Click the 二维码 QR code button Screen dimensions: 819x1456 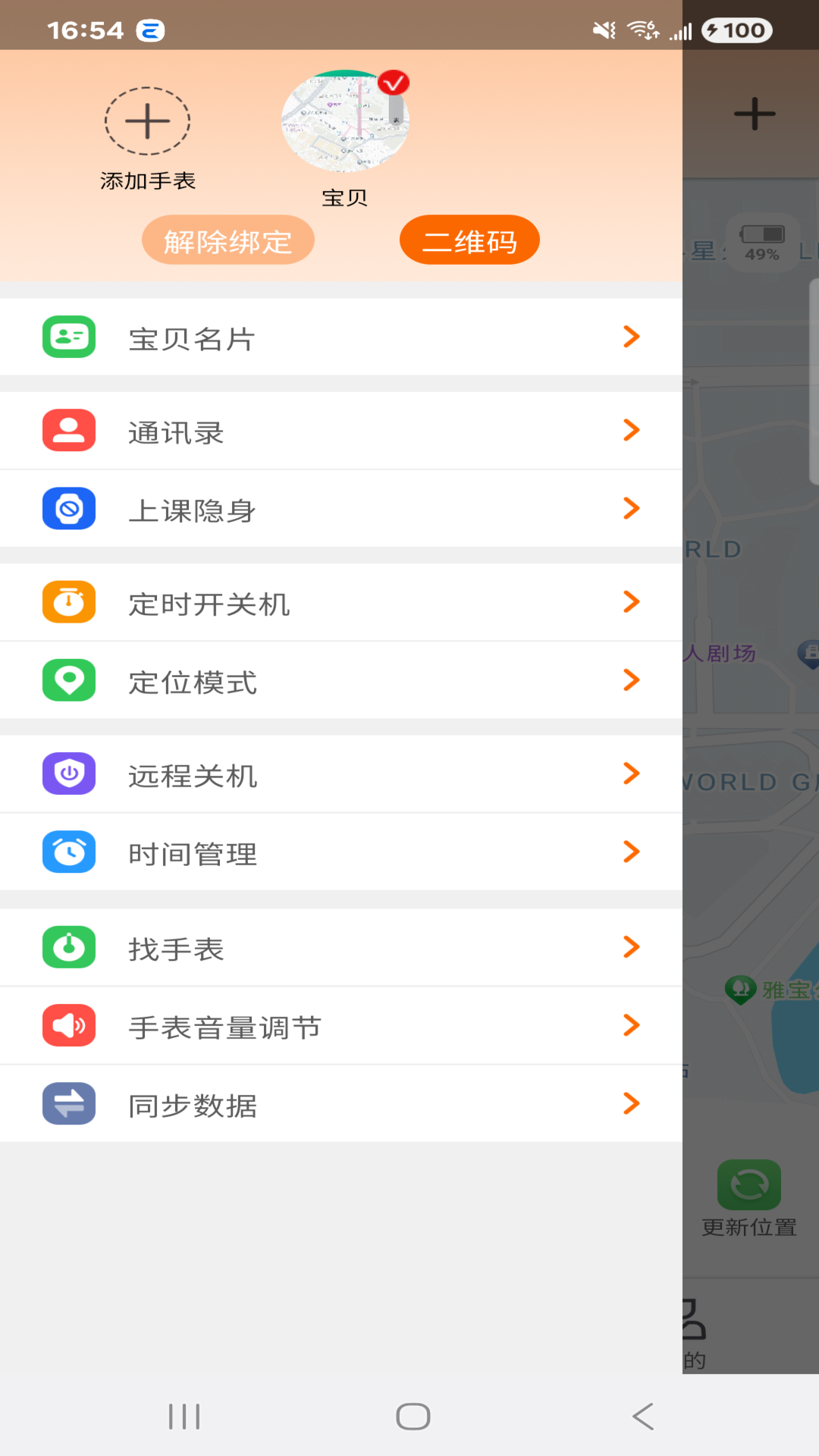tap(469, 240)
